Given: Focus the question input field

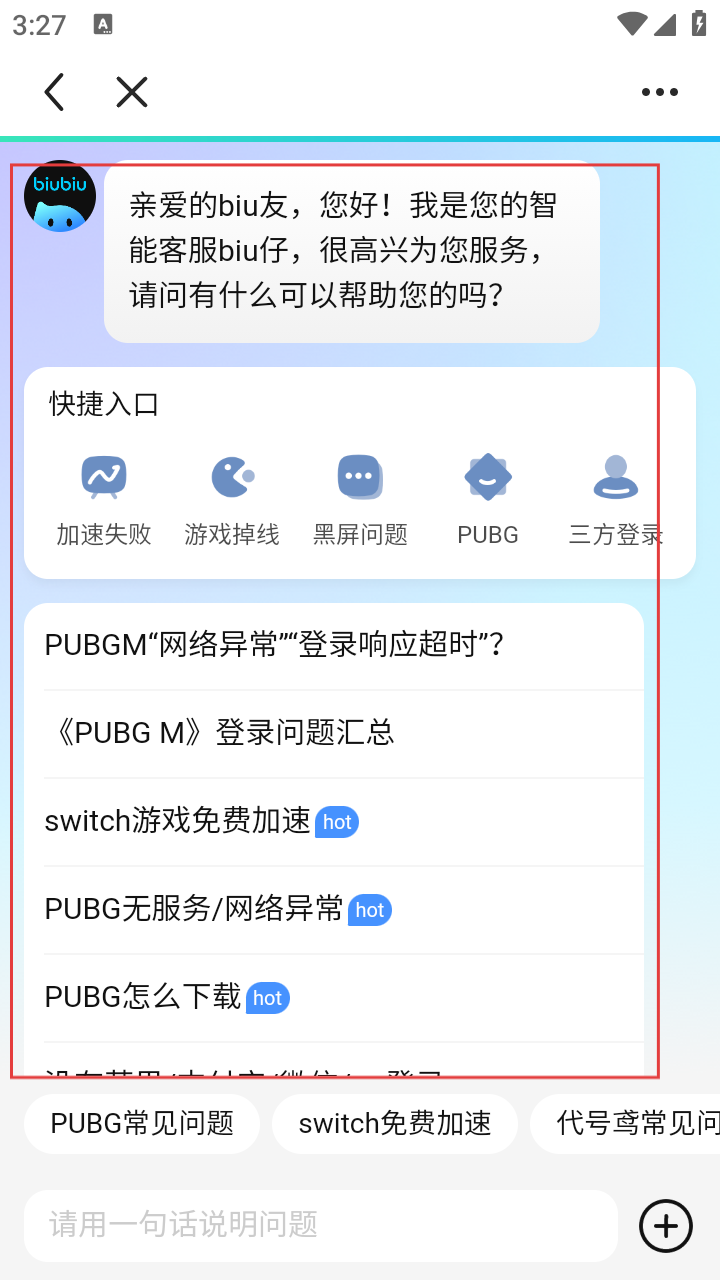Looking at the screenshot, I should 320,1225.
